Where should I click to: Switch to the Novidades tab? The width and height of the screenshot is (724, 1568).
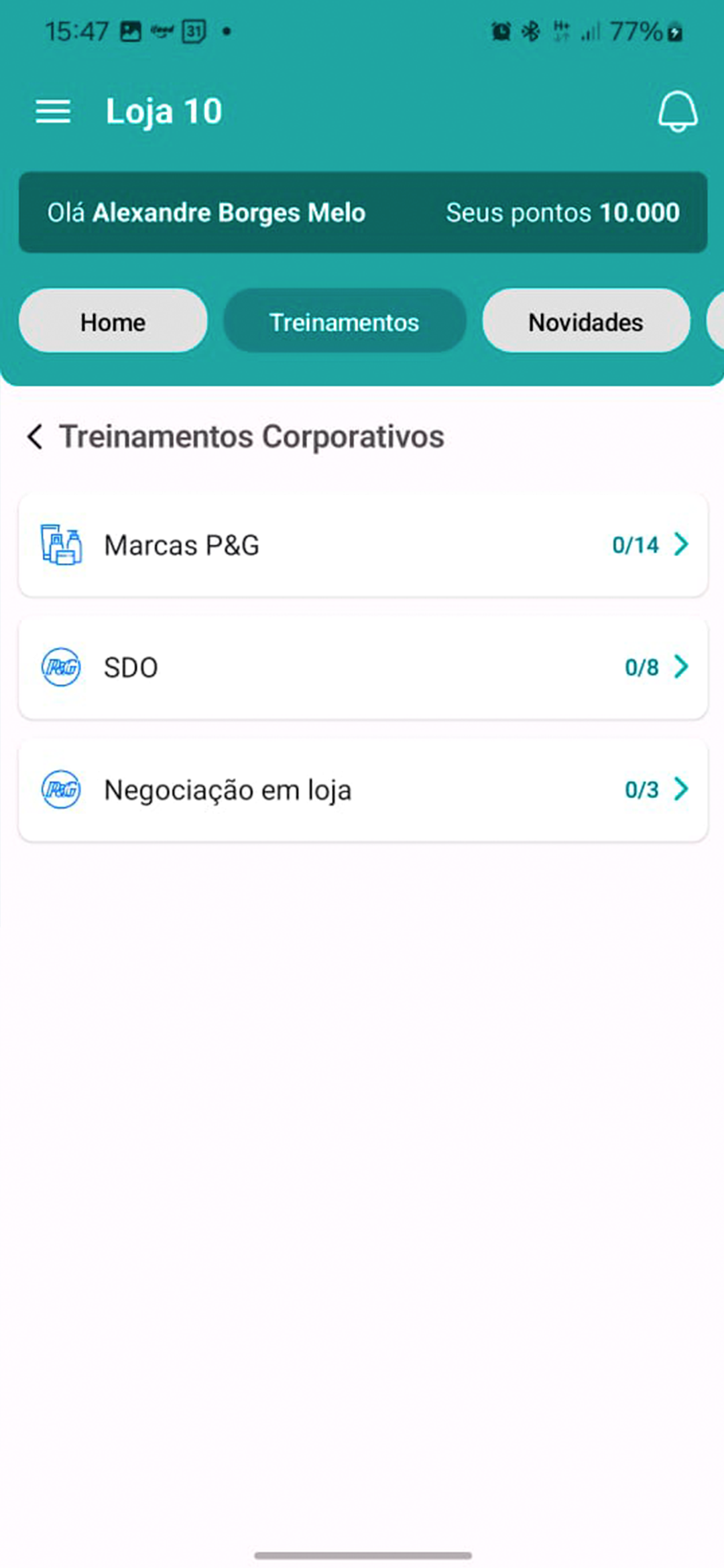(586, 322)
